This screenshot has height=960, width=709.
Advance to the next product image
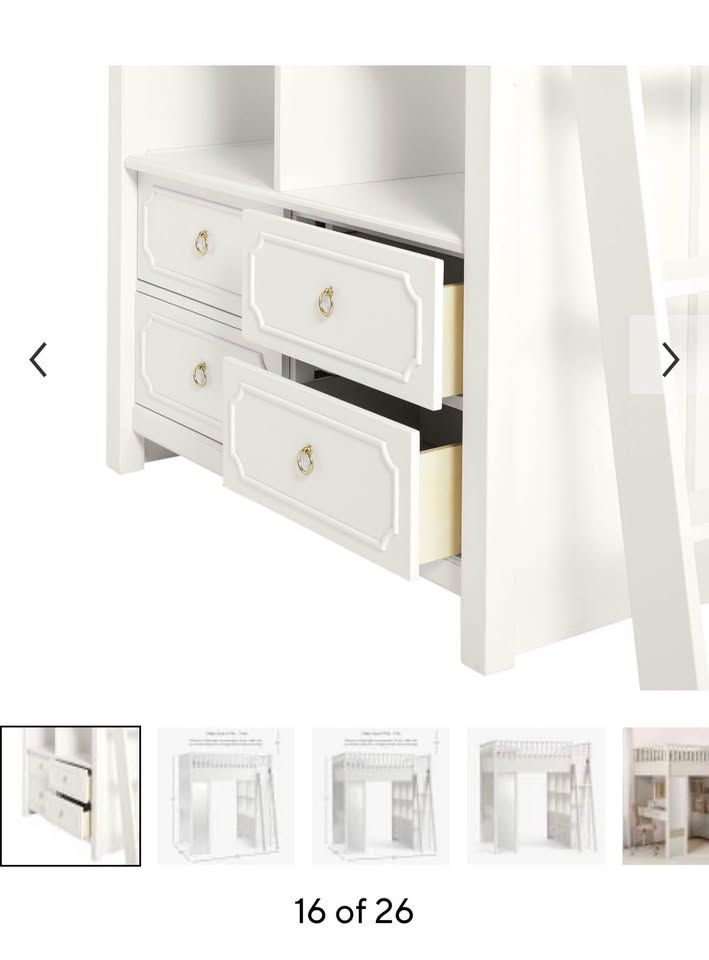670,360
